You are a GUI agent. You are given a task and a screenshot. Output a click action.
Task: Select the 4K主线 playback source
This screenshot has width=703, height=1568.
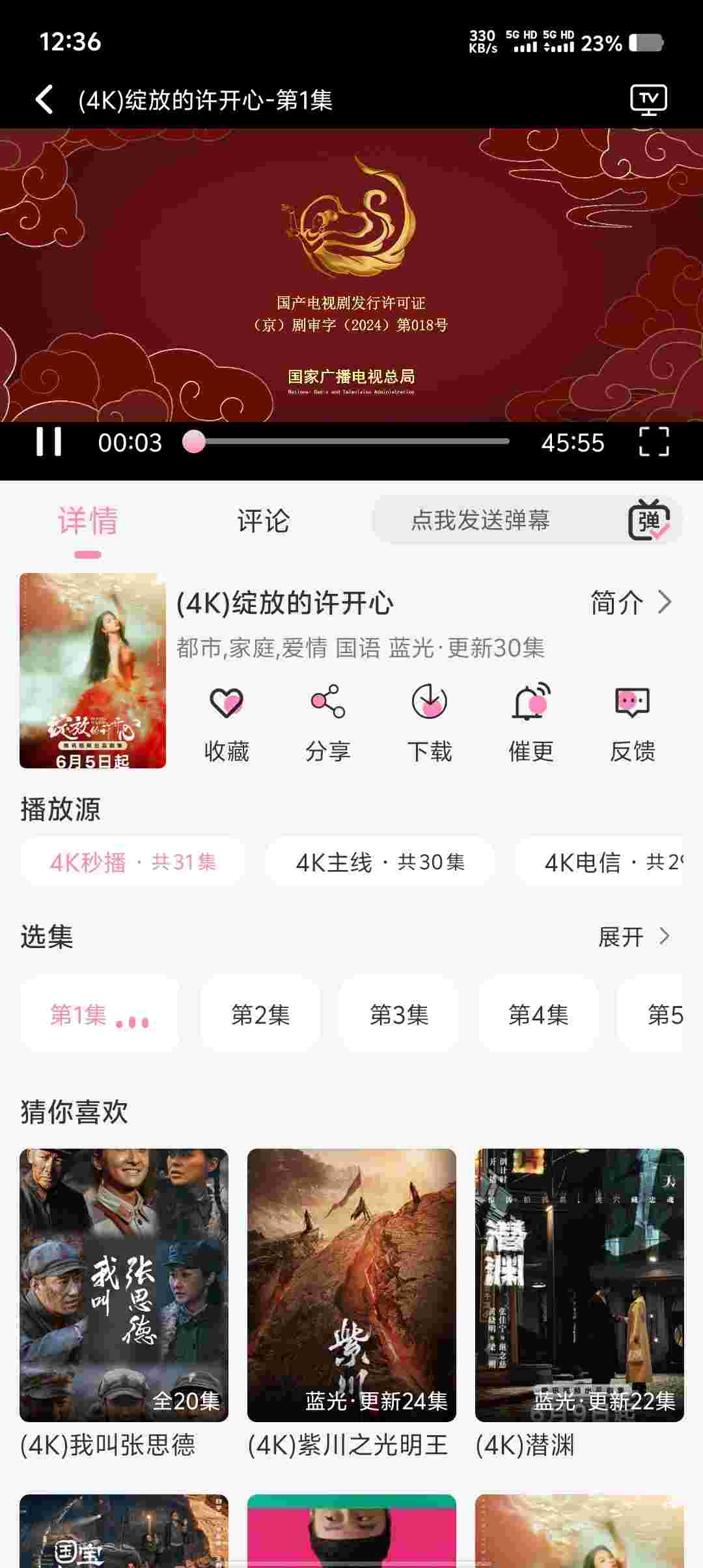tap(380, 862)
